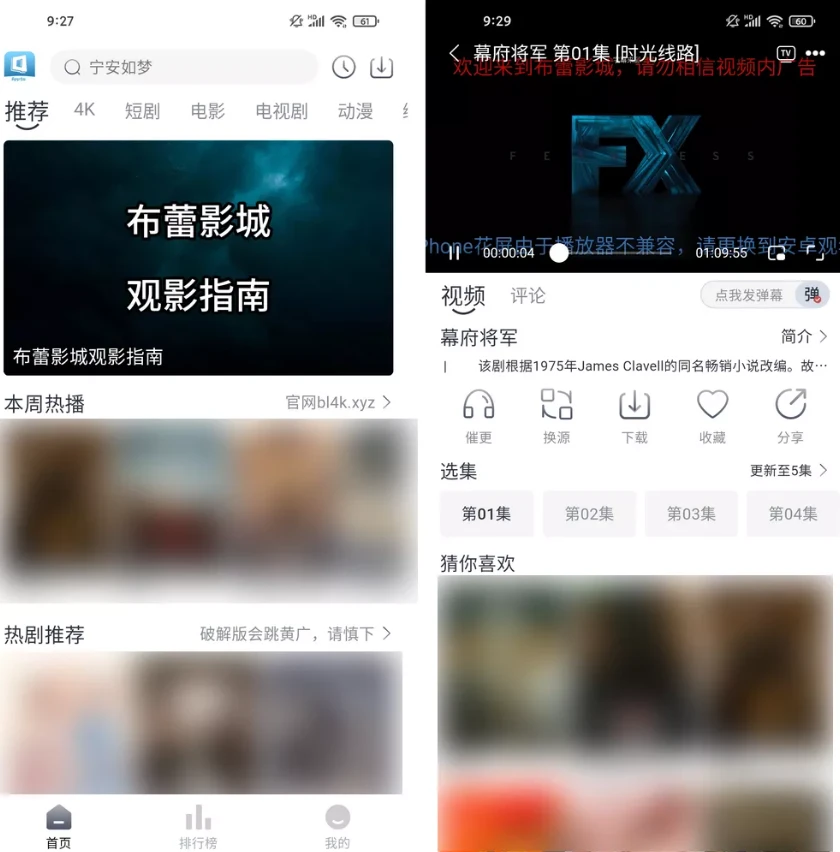The height and width of the screenshot is (852, 840).
Task: Share the show with 分享
Action: click(790, 415)
